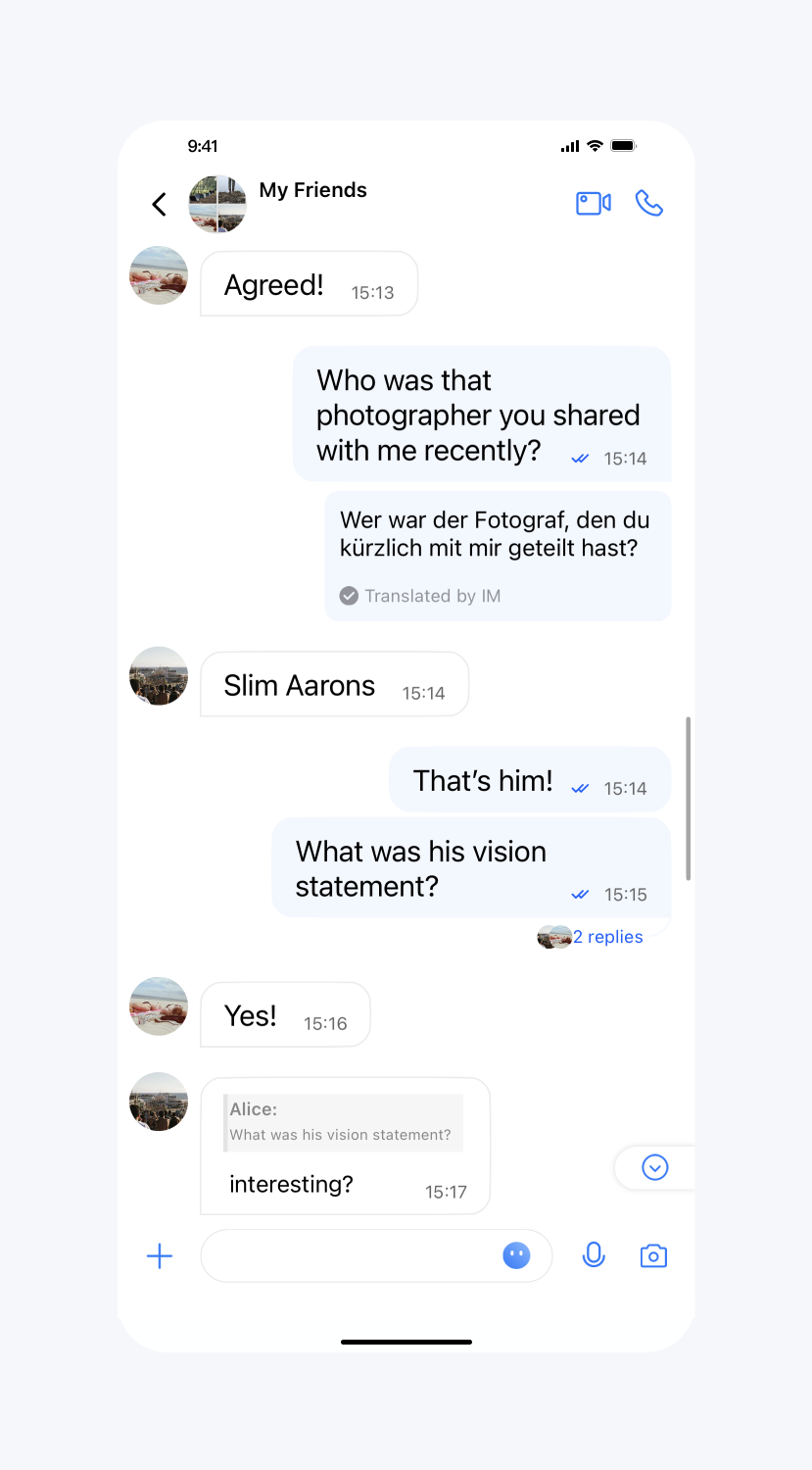The width and height of the screenshot is (812, 1470).
Task: Start a video call with My Friends
Action: coord(593,203)
